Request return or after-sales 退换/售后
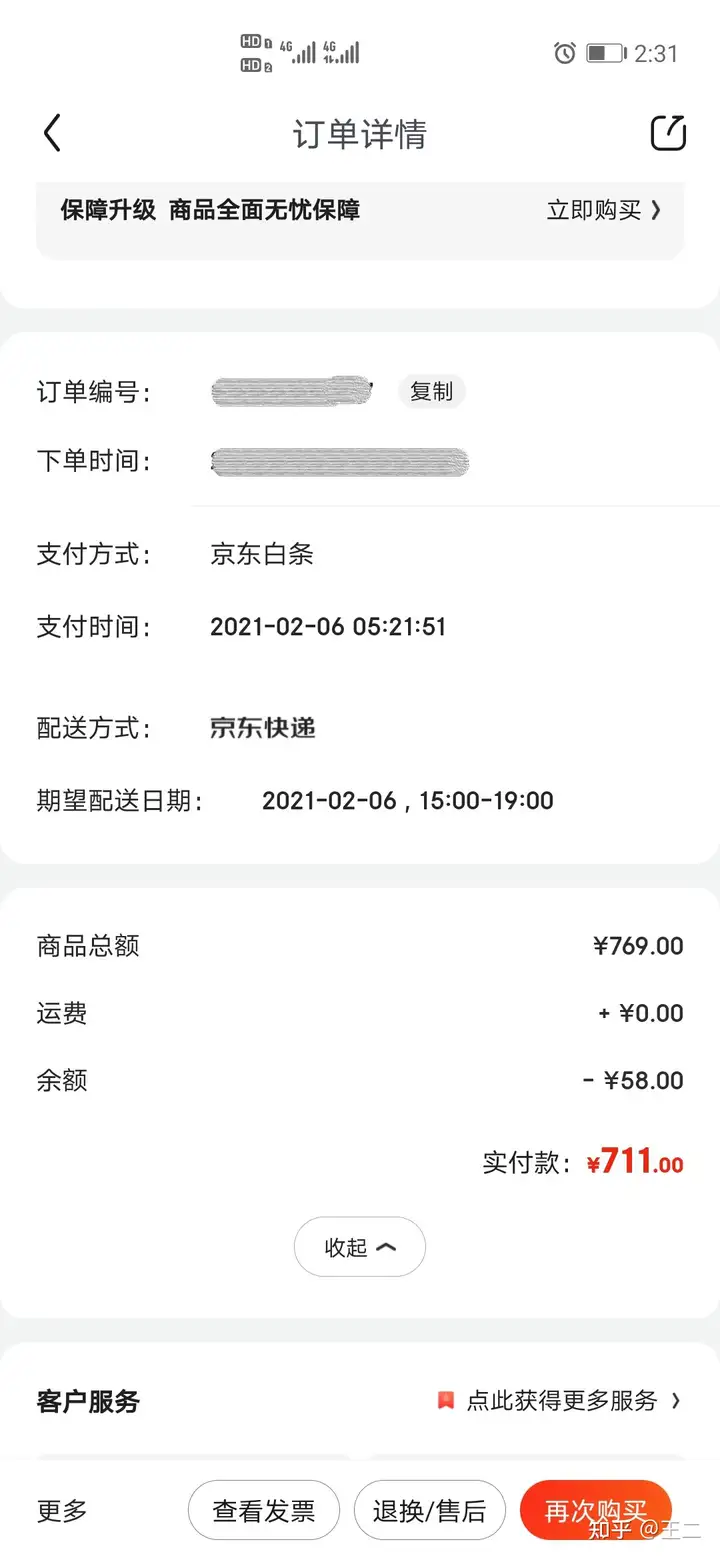 click(430, 1510)
